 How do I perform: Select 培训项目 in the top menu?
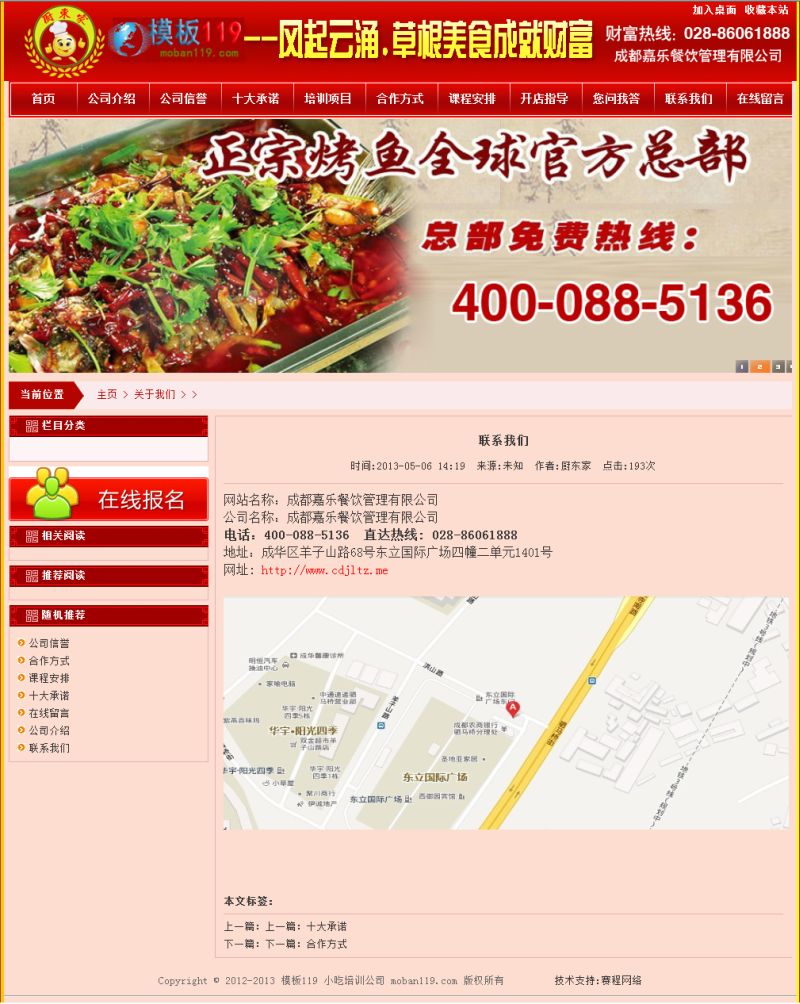click(x=328, y=99)
